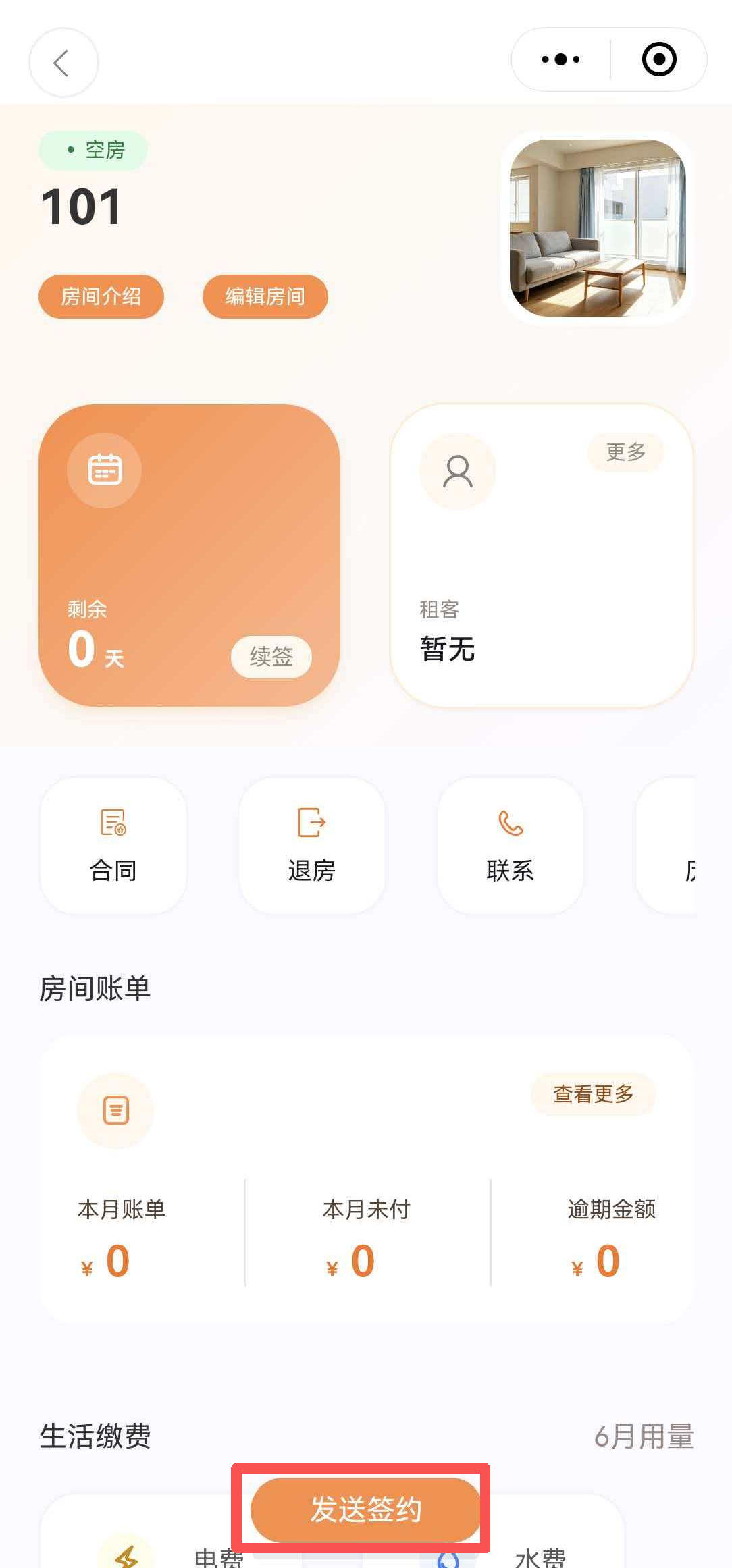Open 查看更多 in the room bill section
This screenshot has height=1568, width=732.
[x=594, y=1093]
